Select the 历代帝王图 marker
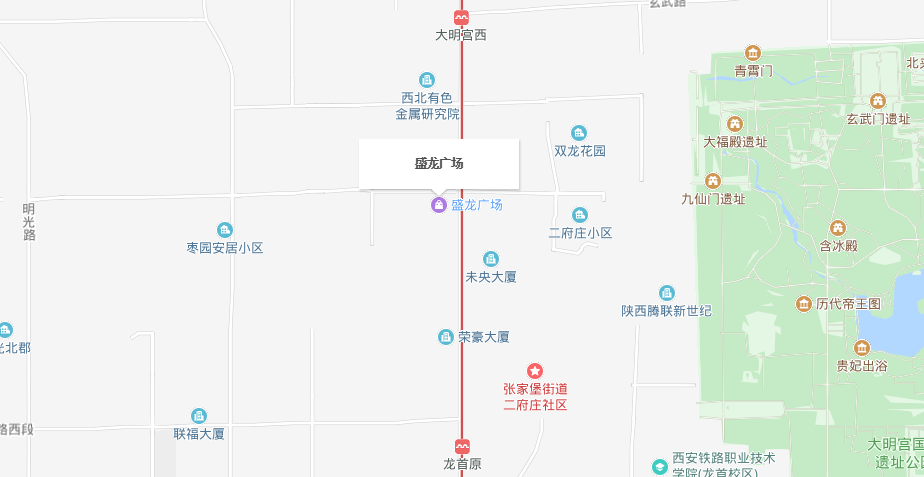The width and height of the screenshot is (924, 477). pyautogui.click(x=804, y=303)
